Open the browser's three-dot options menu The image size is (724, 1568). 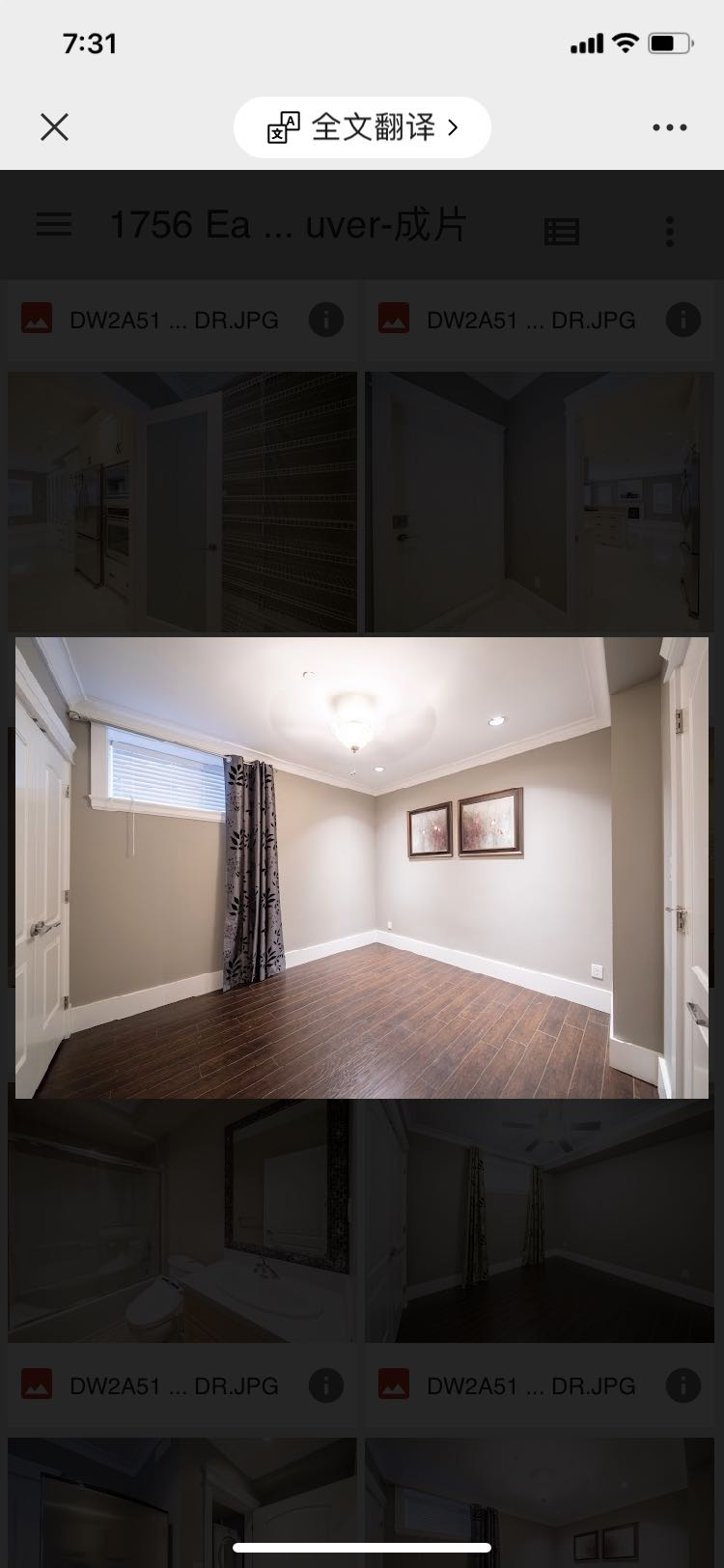coord(669,127)
